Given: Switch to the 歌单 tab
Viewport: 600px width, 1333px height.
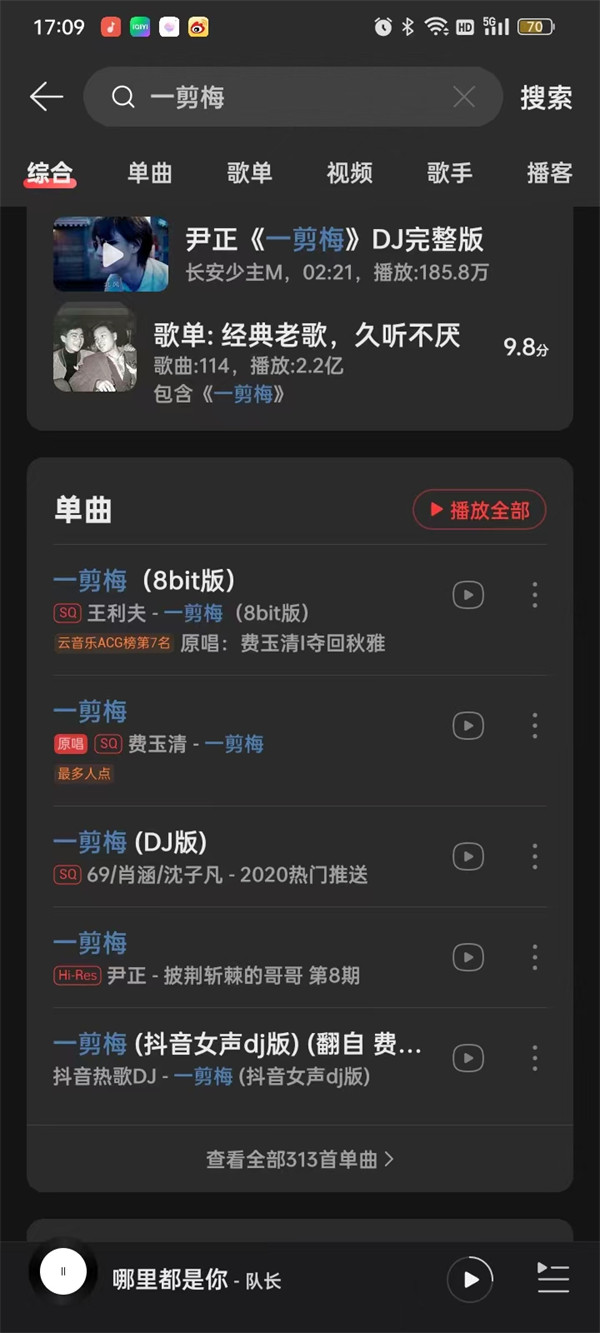Looking at the screenshot, I should [x=250, y=172].
